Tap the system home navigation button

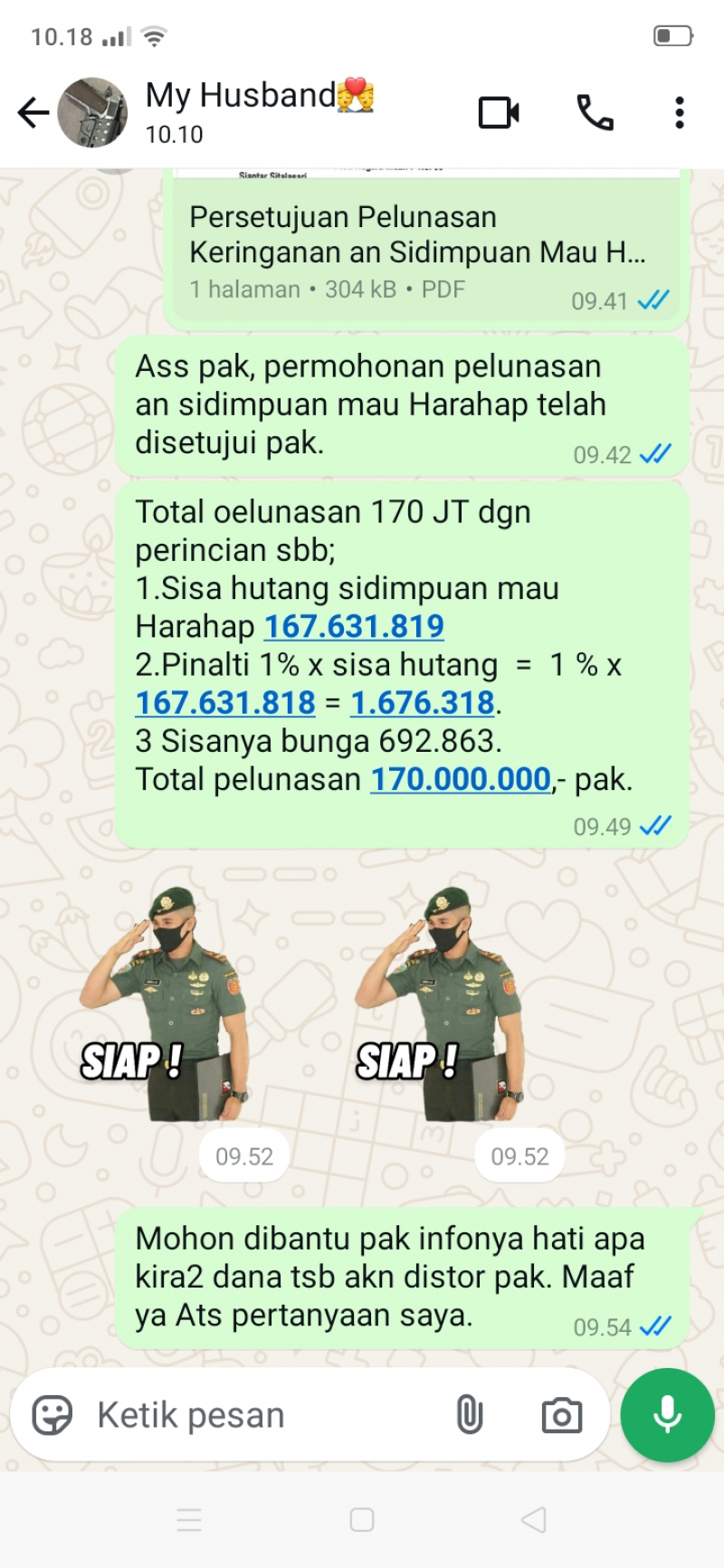362,1520
